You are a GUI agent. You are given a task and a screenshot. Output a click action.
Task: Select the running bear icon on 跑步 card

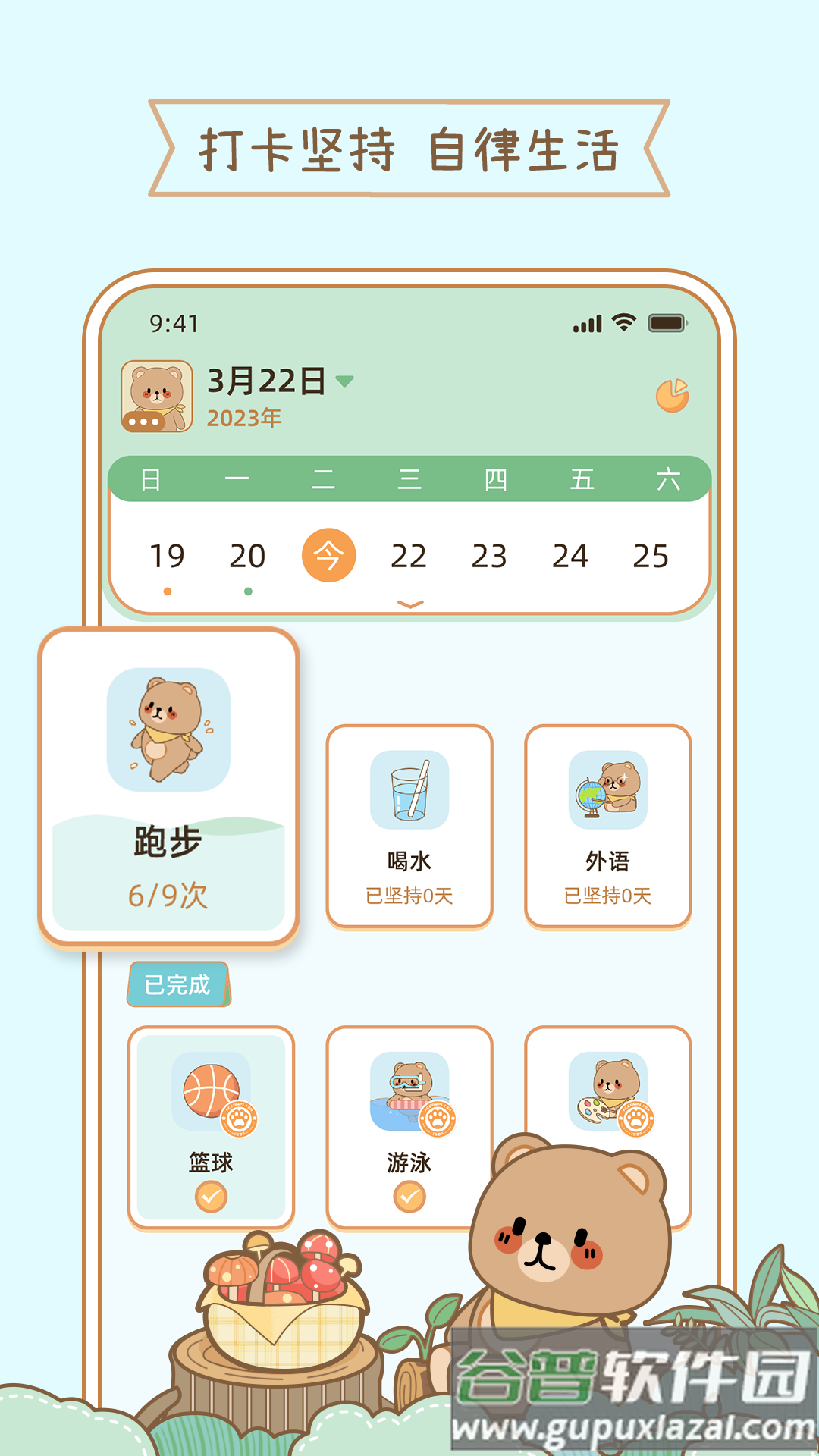point(168,730)
